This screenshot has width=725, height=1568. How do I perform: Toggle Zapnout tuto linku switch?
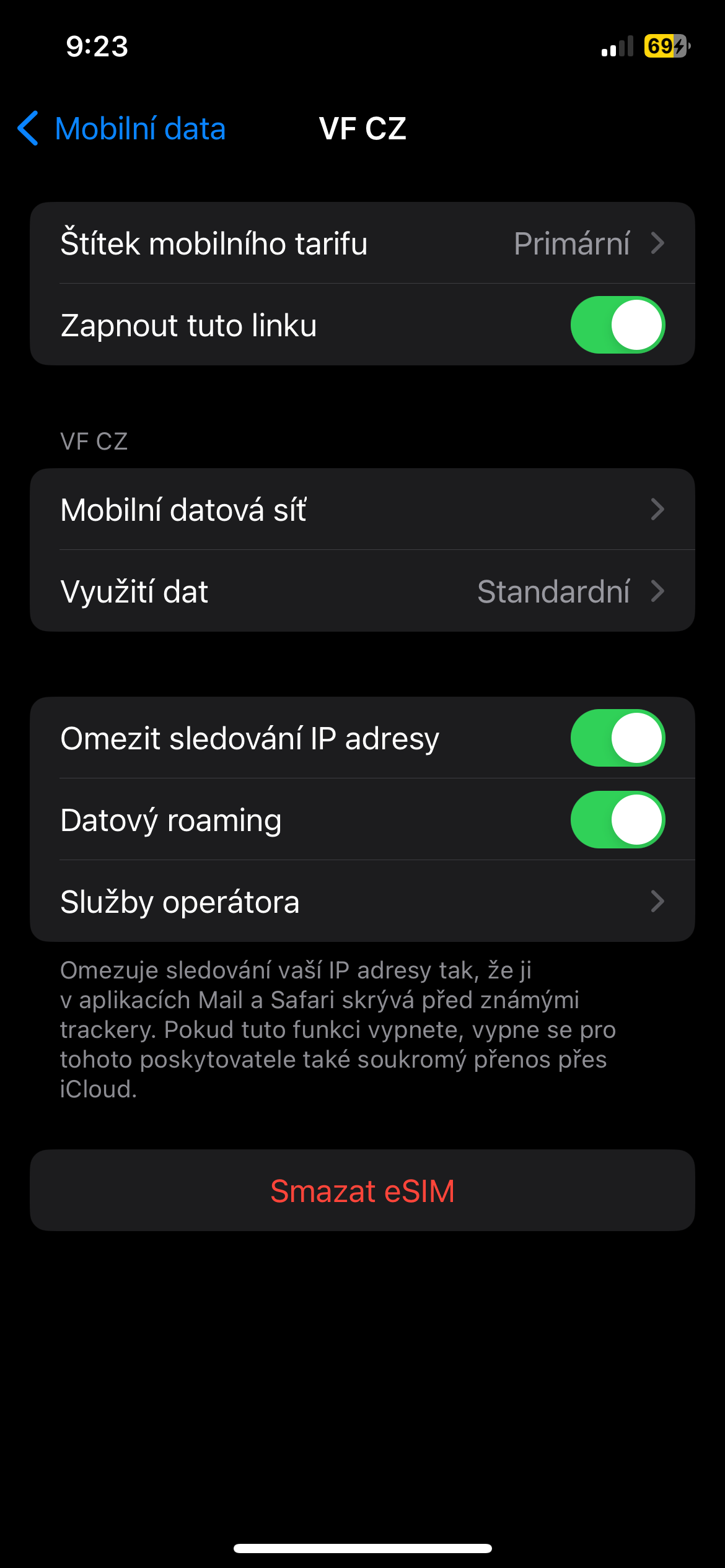click(618, 324)
